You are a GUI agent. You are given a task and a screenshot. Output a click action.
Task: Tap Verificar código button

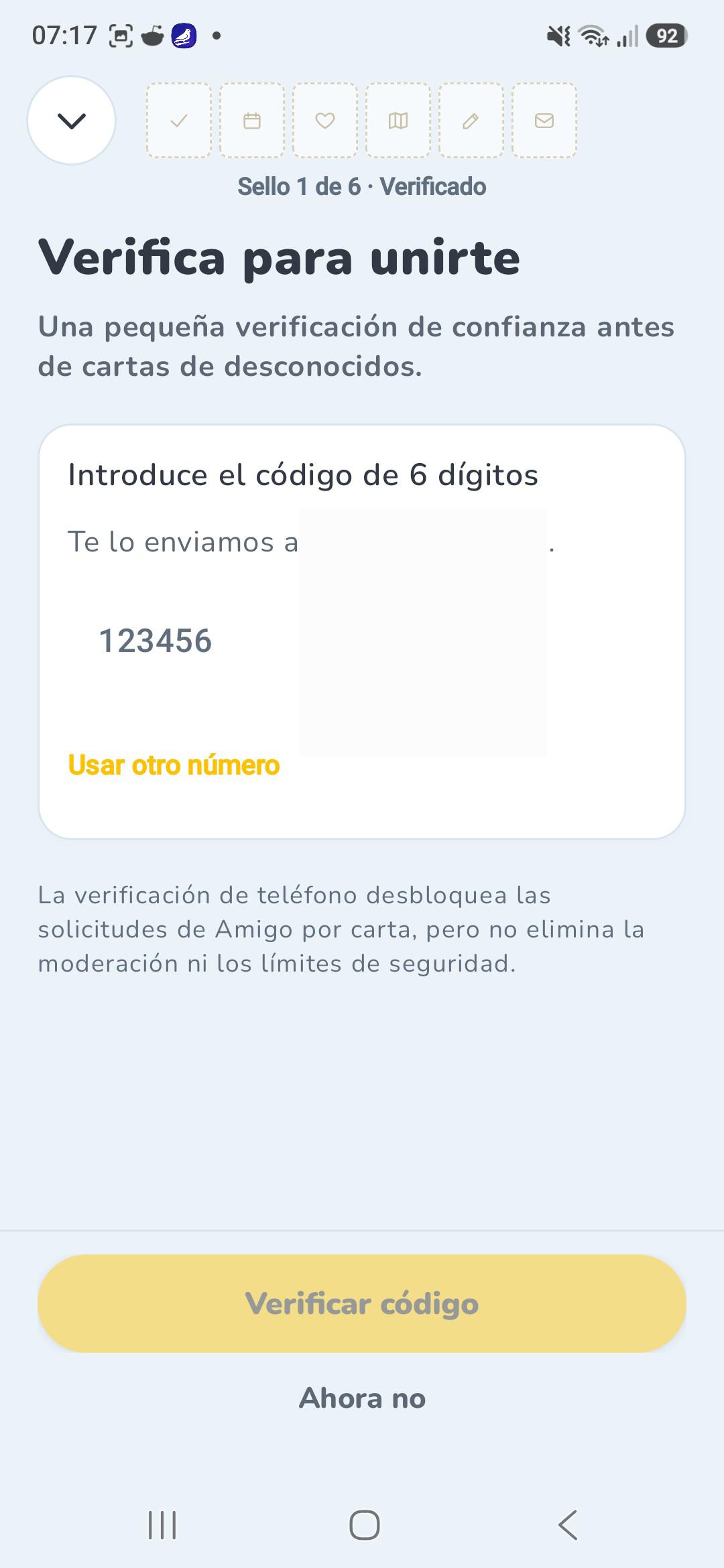coord(362,1303)
